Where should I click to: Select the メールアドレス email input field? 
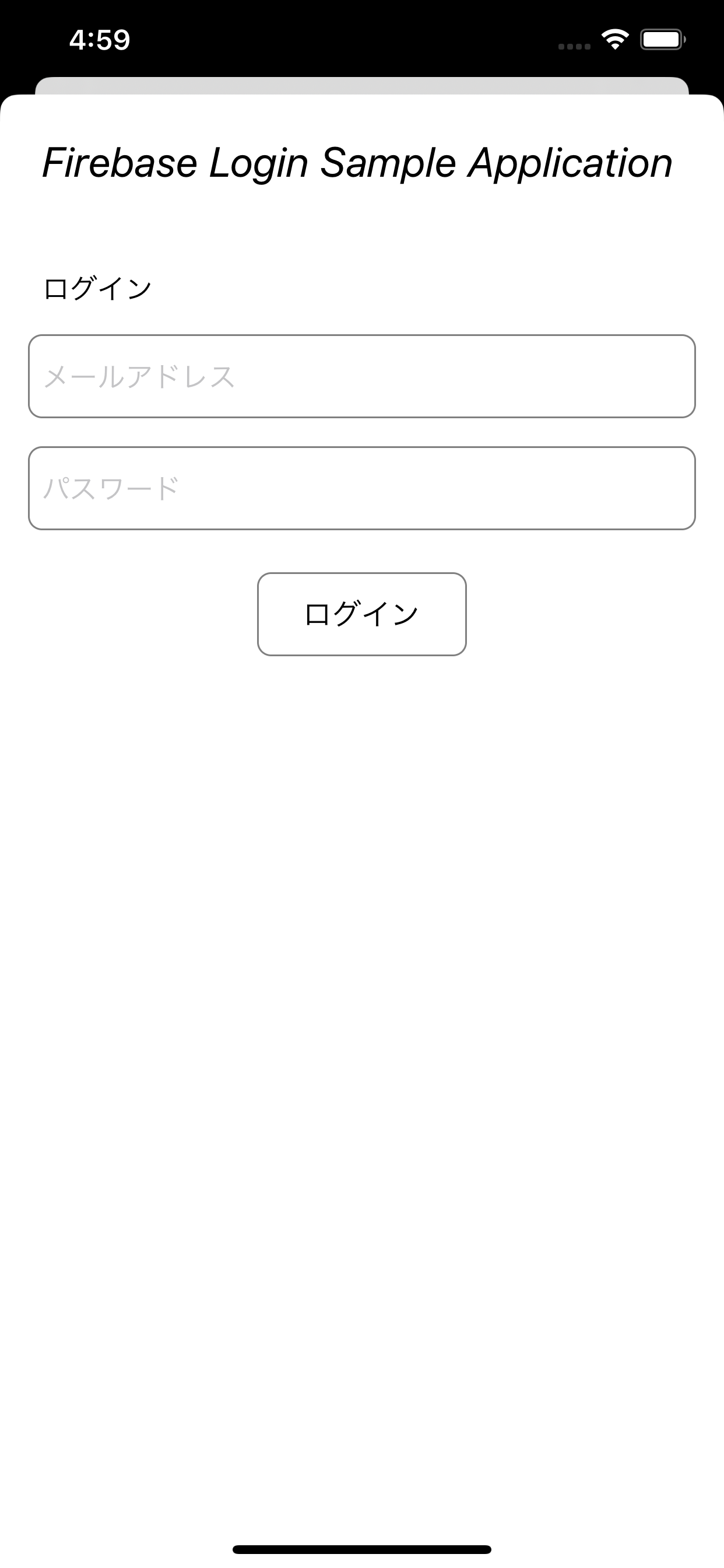coord(361,376)
